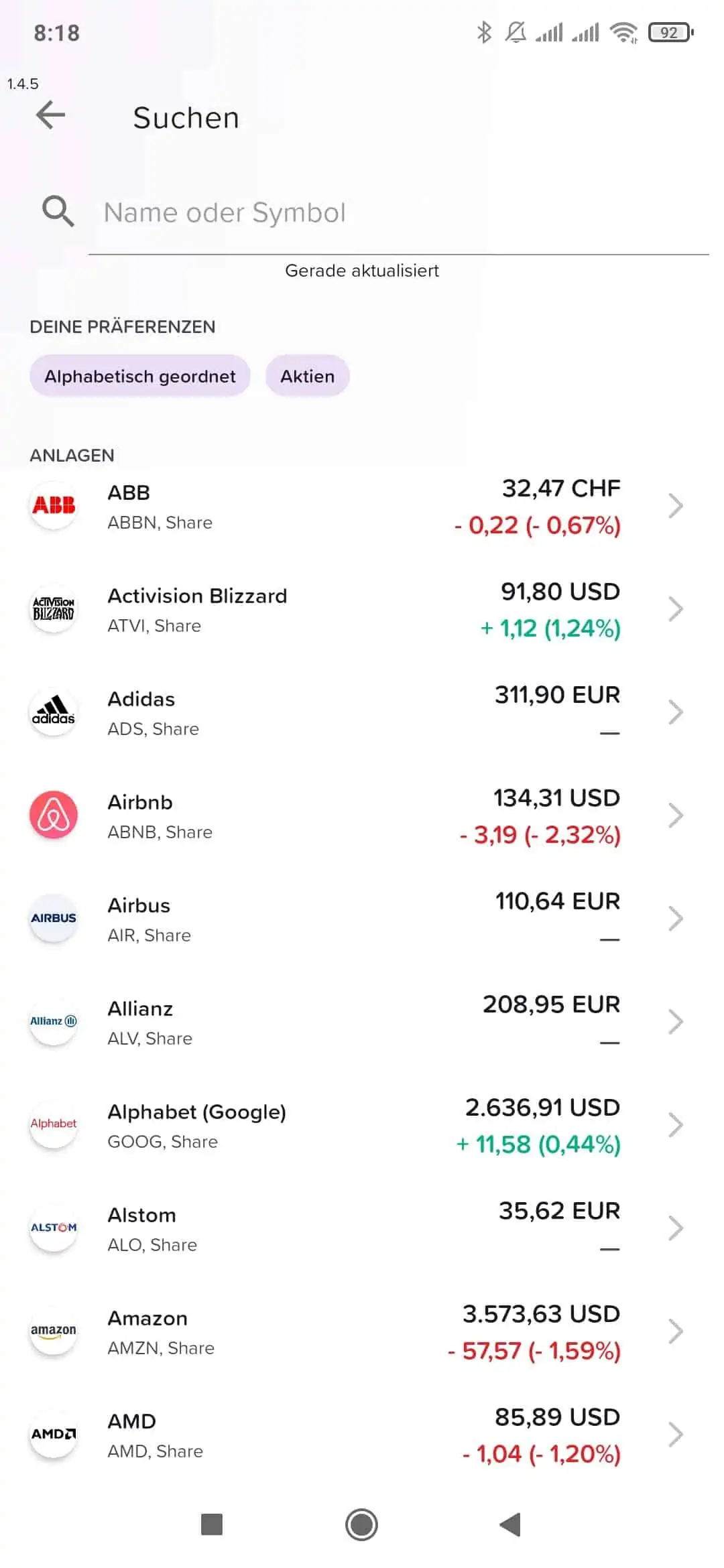Image resolution: width=724 pixels, height=1568 pixels.
Task: Open Activision Blizzard stock details
Action: [x=362, y=609]
